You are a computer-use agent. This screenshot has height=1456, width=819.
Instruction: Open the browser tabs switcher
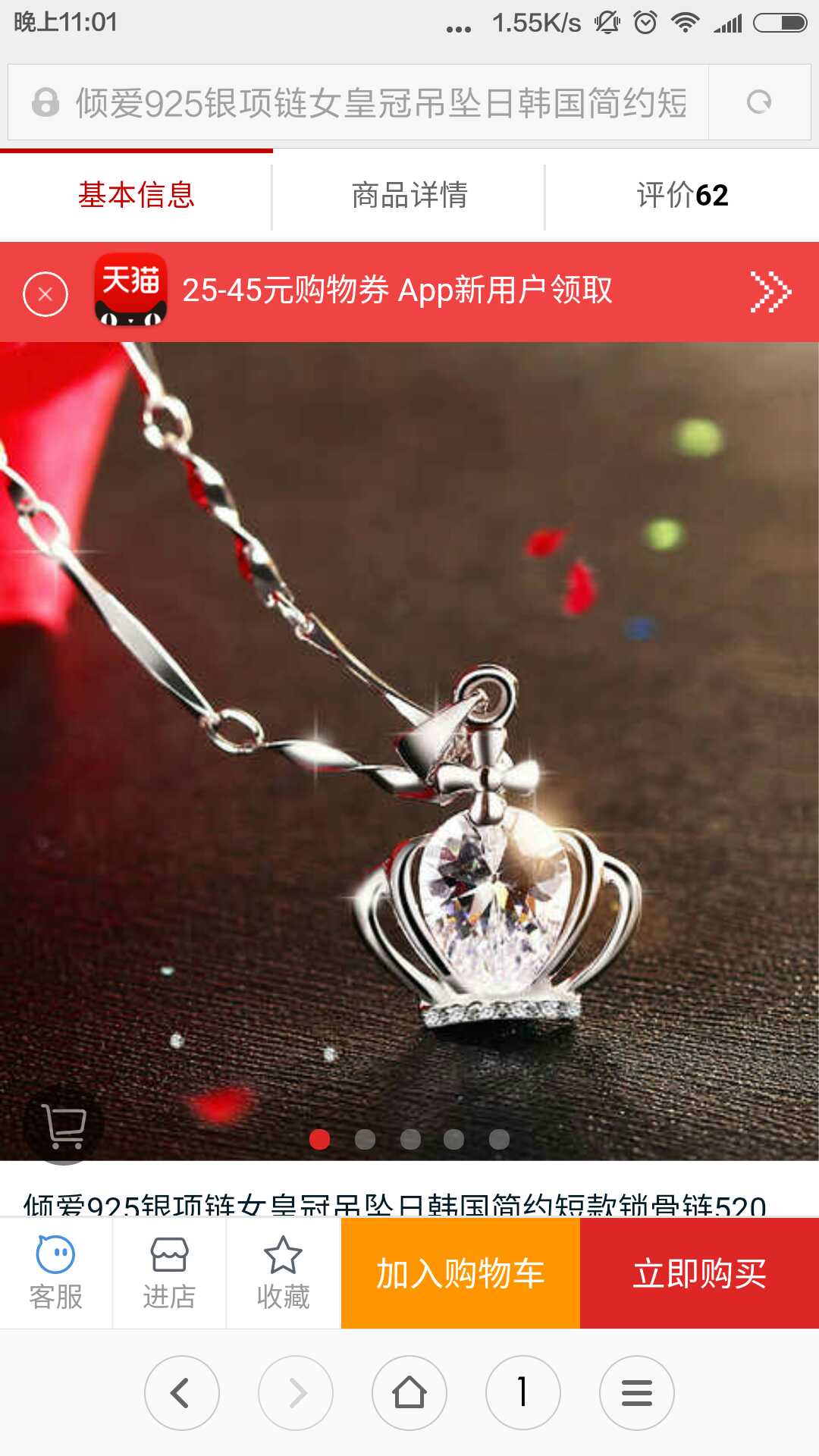coord(523,1393)
